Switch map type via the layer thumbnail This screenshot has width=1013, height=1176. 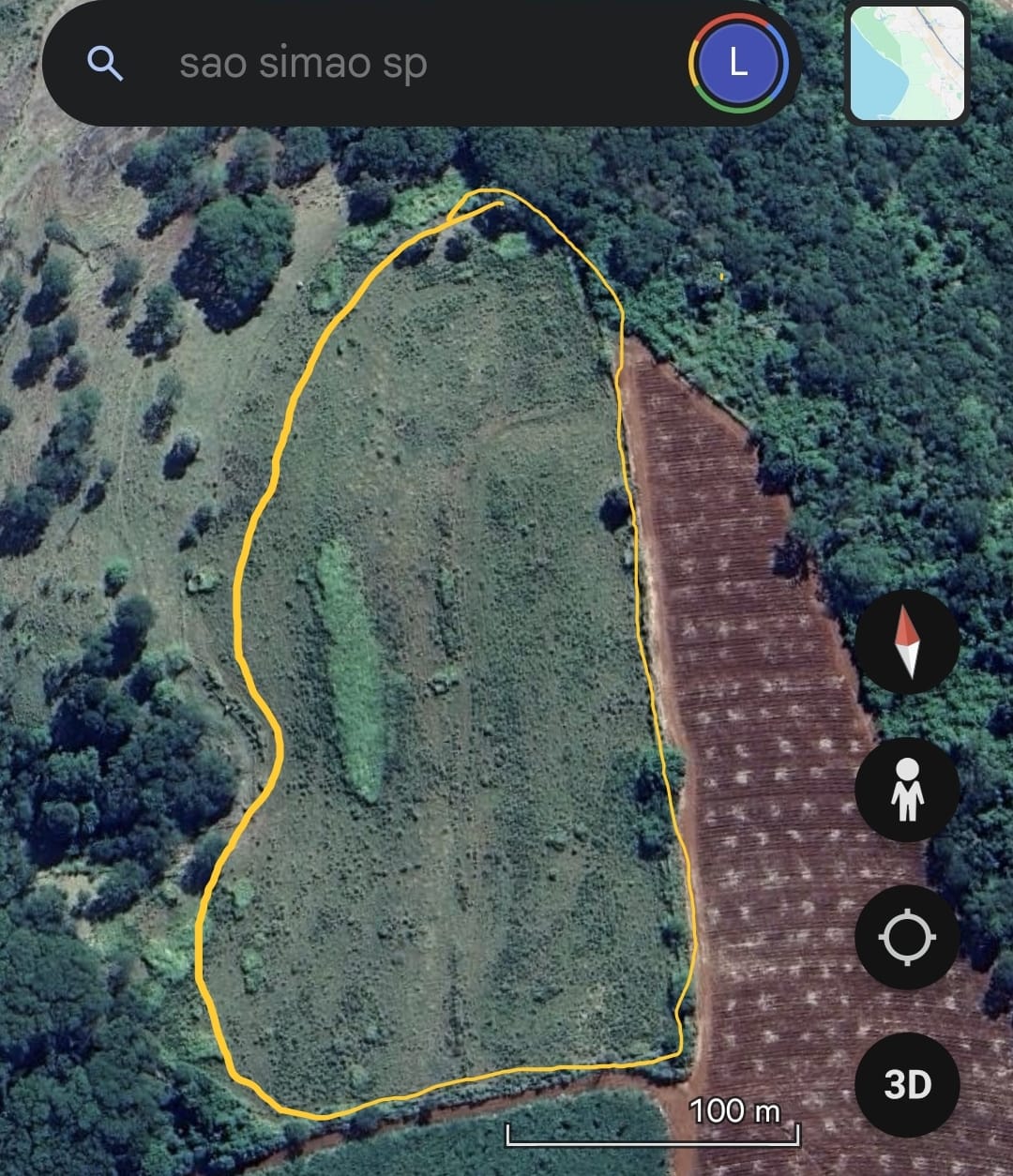[907, 63]
